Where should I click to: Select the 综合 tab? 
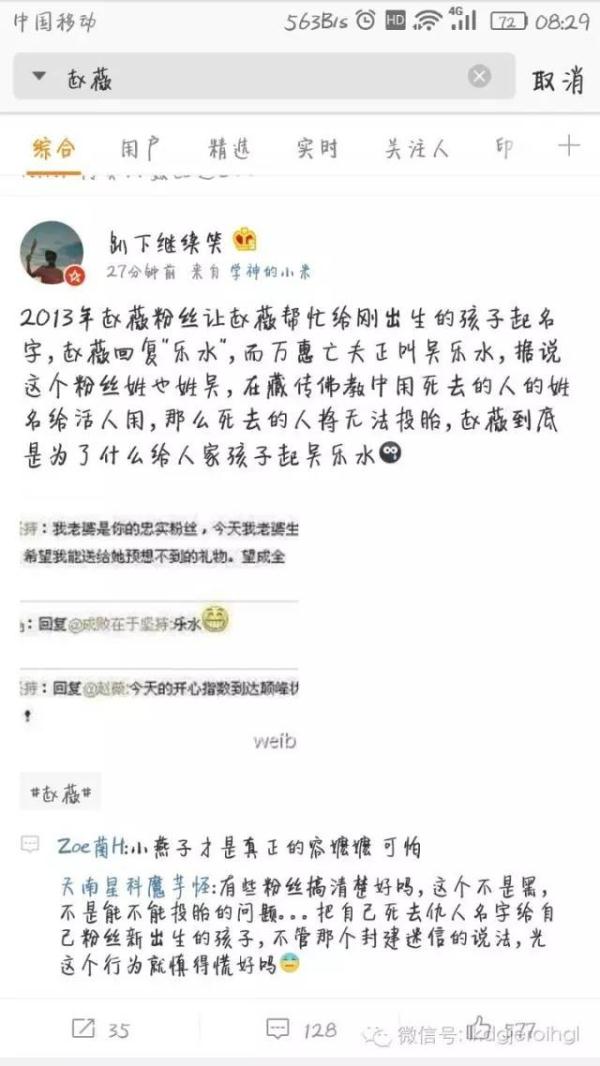tap(53, 149)
